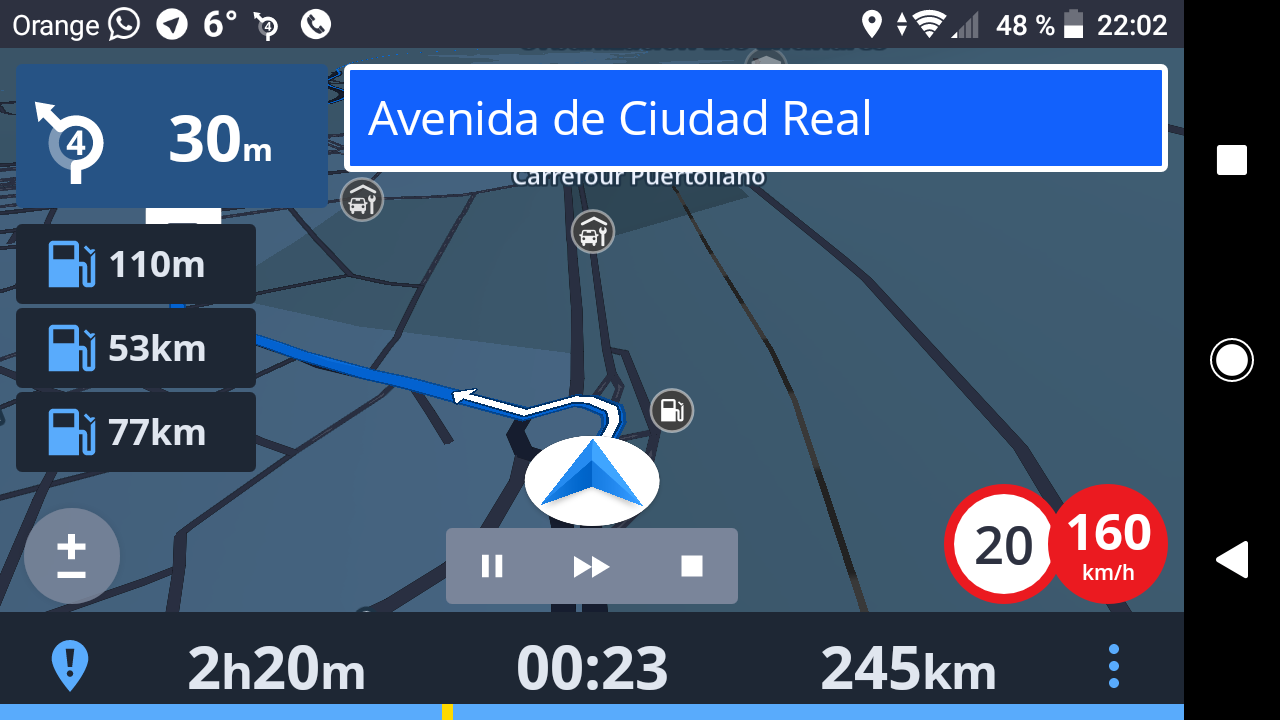The height and width of the screenshot is (720, 1280).
Task: Stop the route simulation
Action: pos(692,567)
